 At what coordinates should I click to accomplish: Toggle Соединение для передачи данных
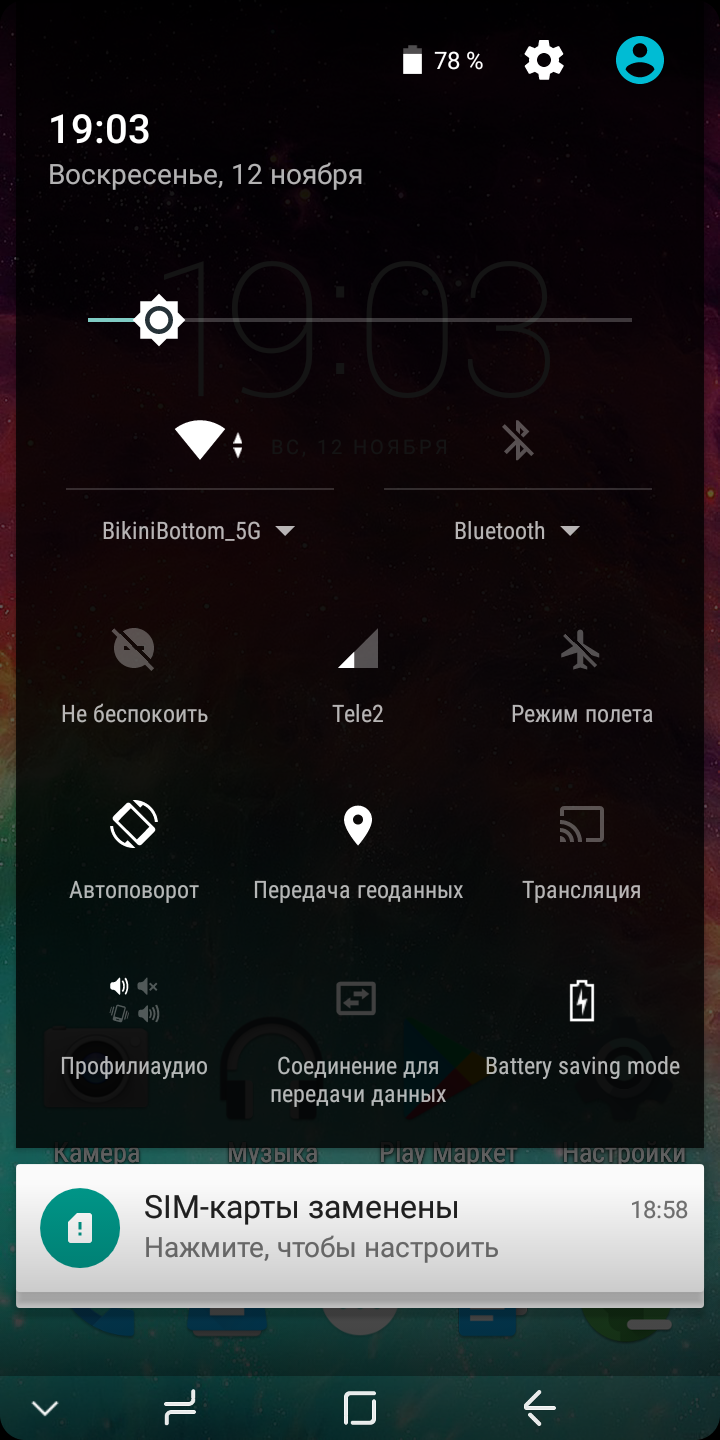click(358, 1000)
